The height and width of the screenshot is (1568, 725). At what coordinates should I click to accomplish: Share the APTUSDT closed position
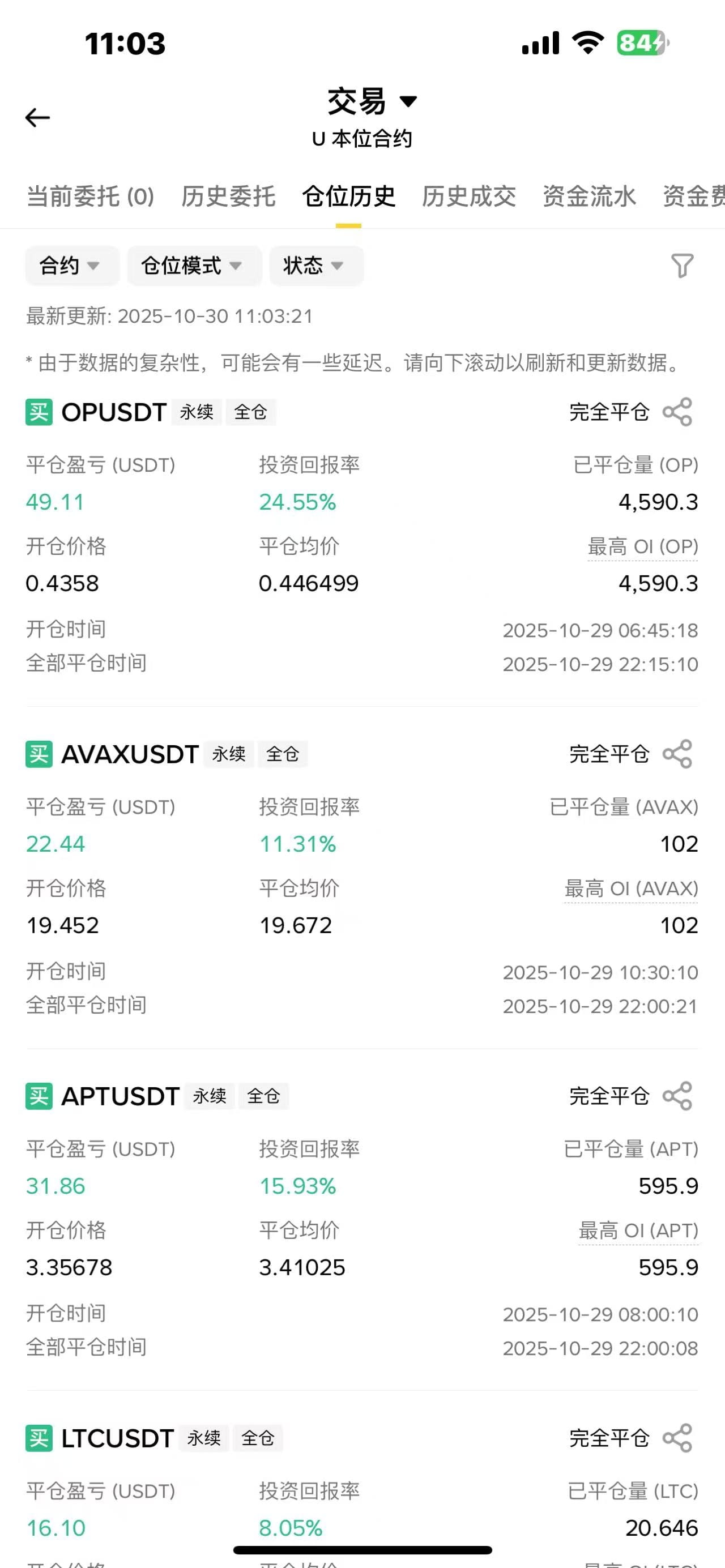(x=677, y=1096)
